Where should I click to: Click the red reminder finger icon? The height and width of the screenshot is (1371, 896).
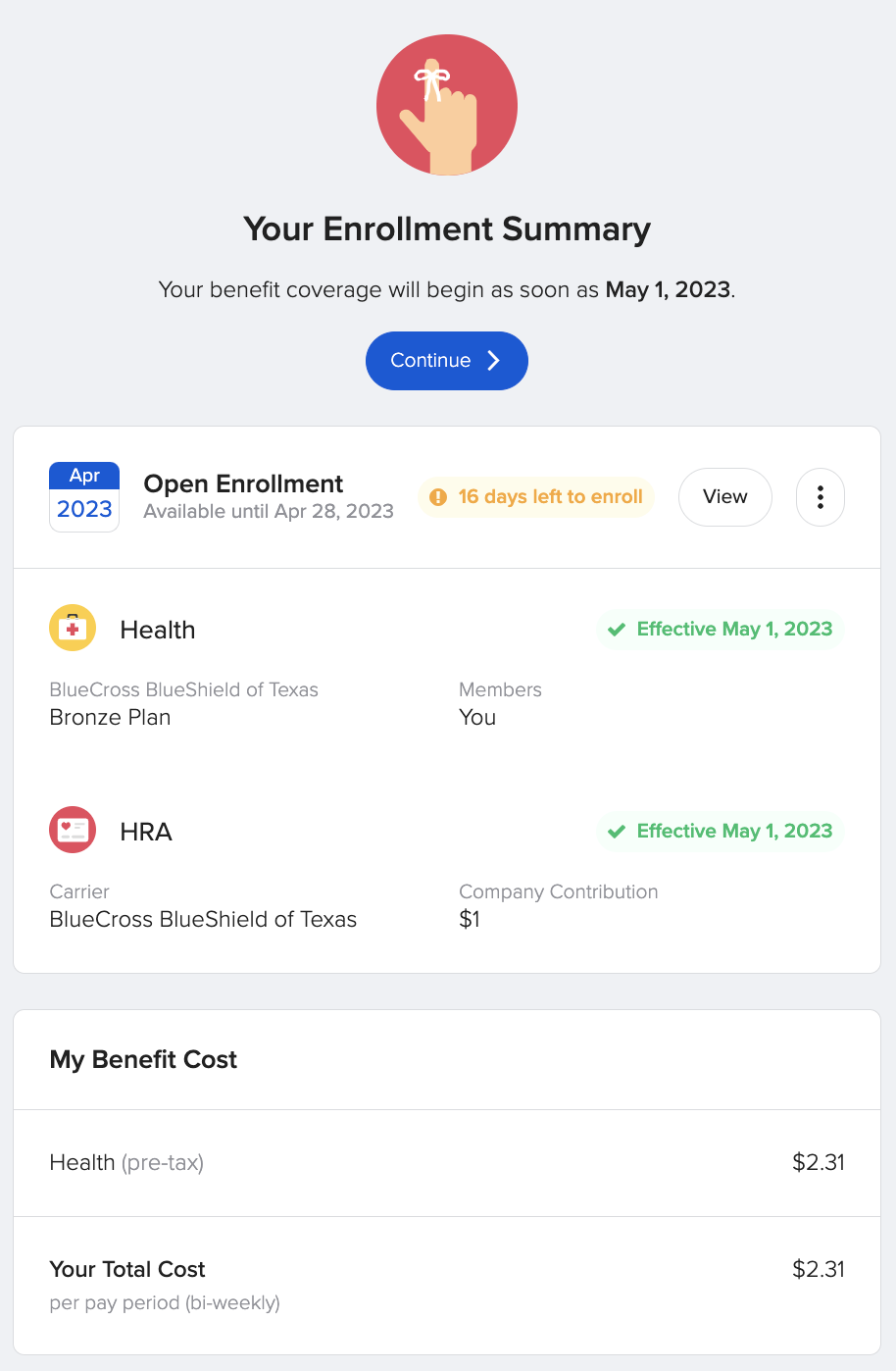click(x=447, y=104)
